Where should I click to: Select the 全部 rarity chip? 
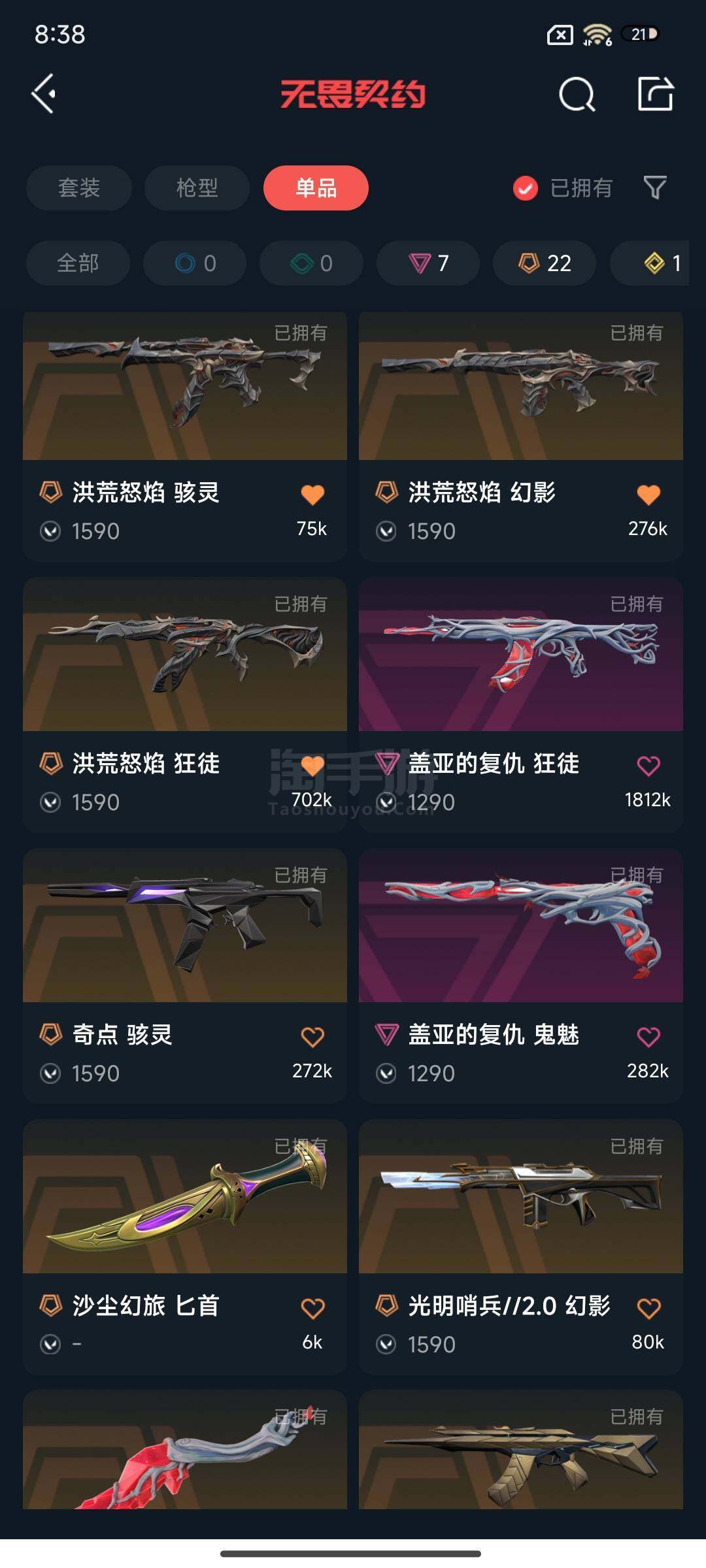coord(78,263)
